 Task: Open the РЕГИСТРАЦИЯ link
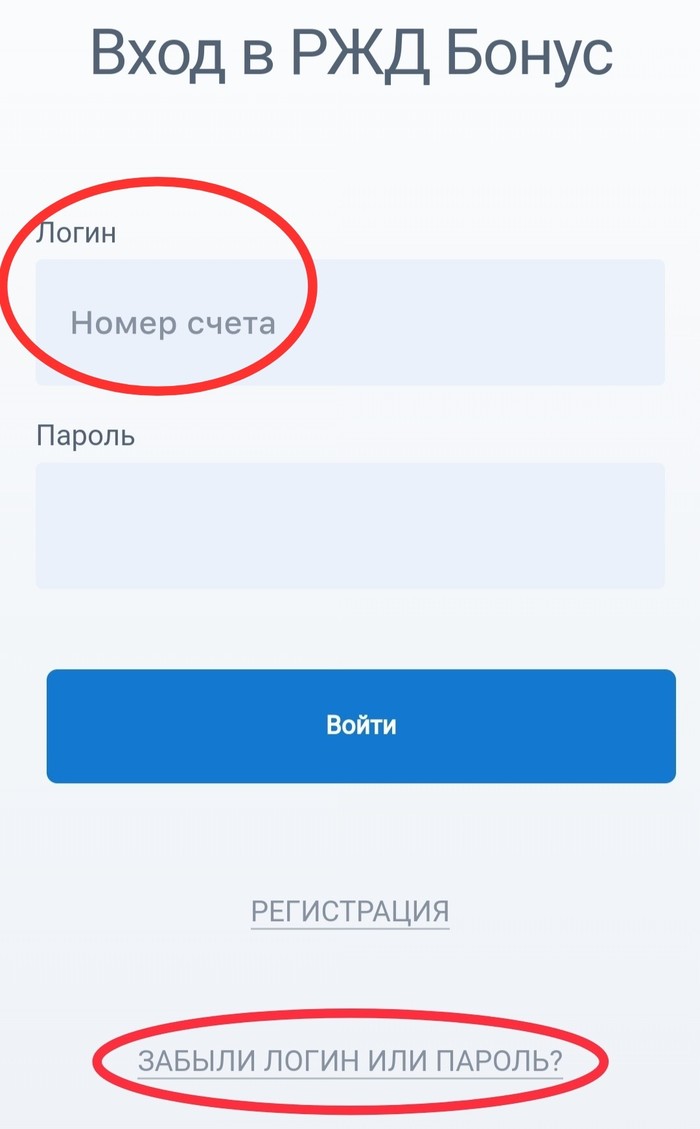click(350, 911)
